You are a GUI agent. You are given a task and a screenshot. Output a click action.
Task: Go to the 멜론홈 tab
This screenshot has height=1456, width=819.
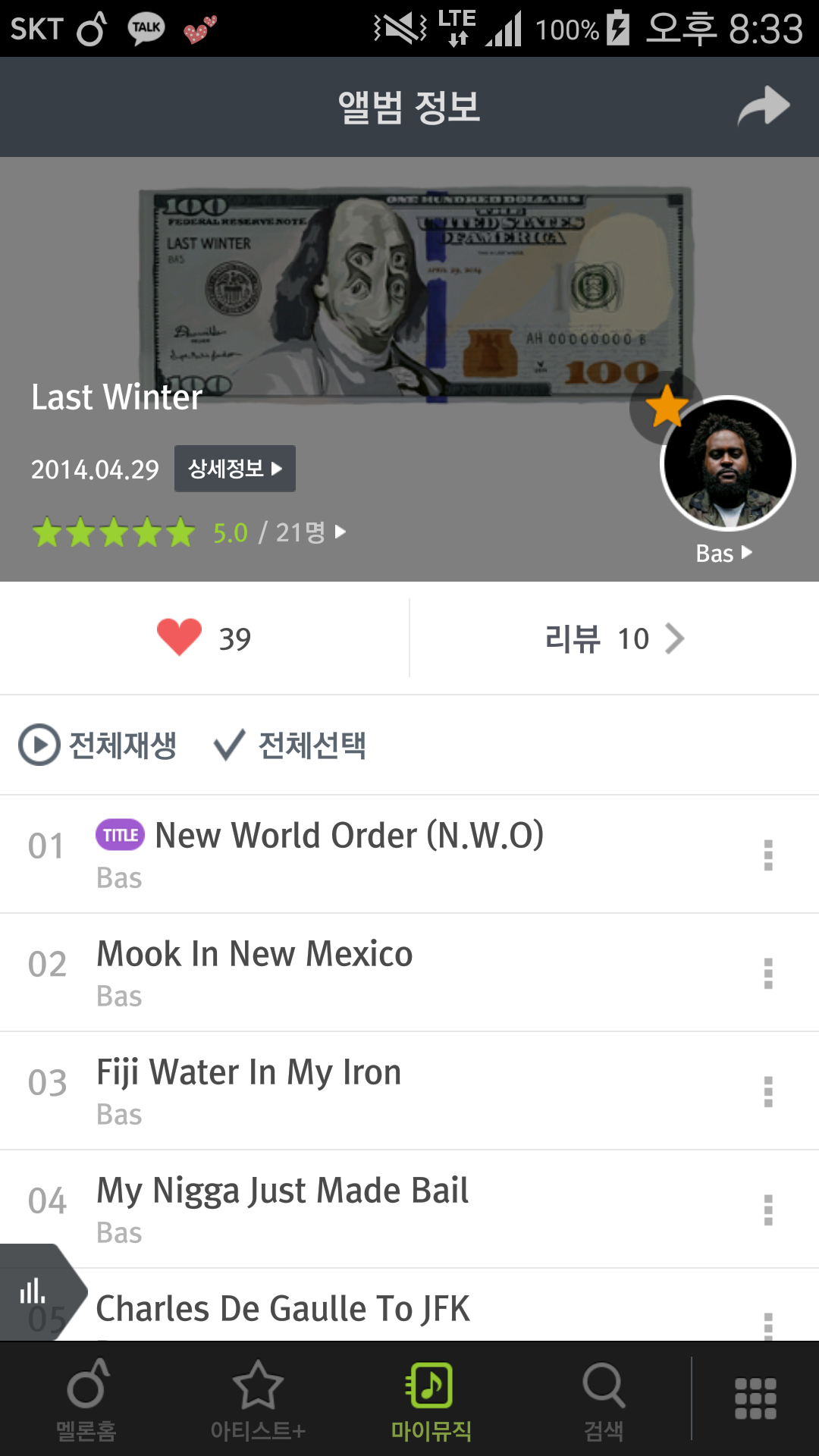tap(86, 1400)
